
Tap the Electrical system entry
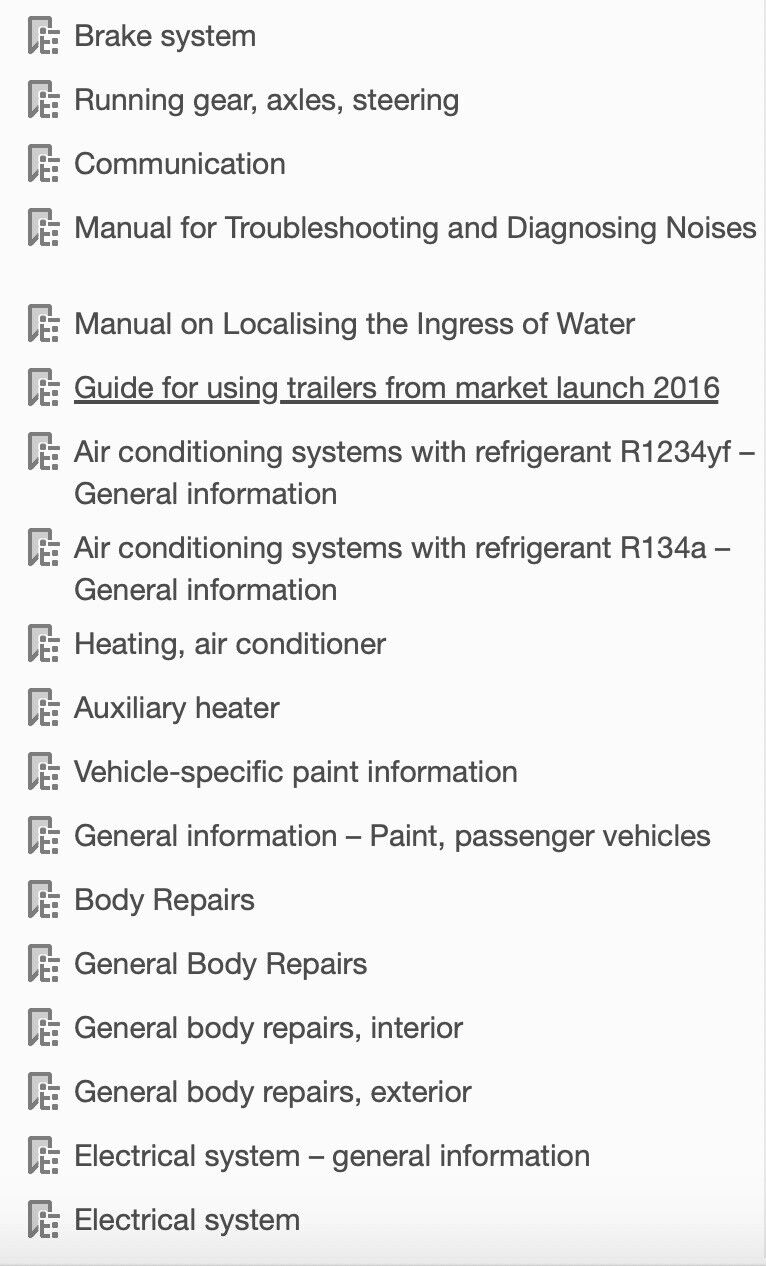pos(187,1221)
